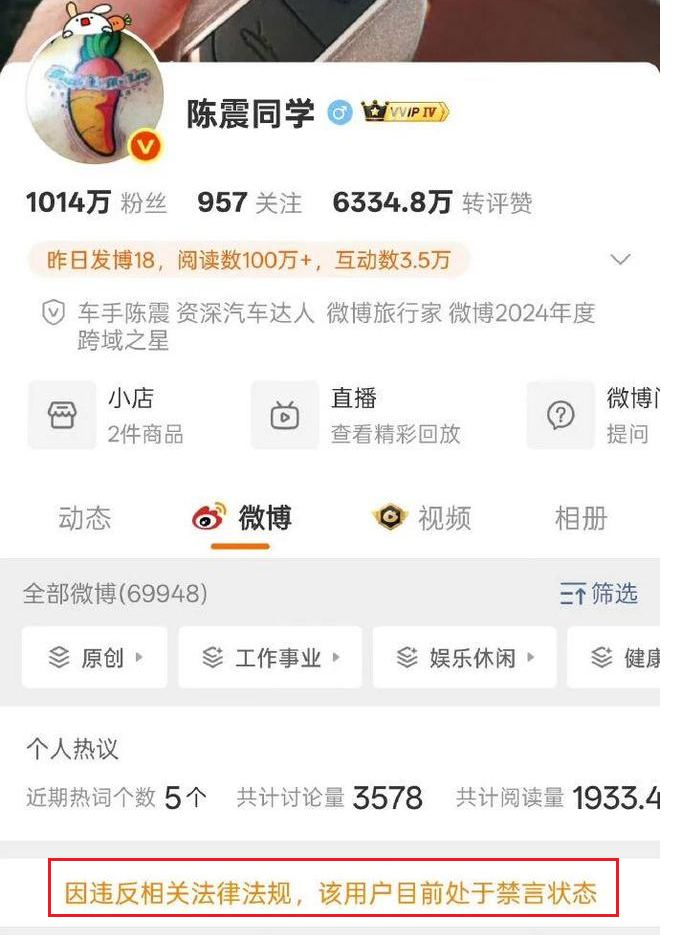This screenshot has width=675, height=935.
Task: Filter posts by 娱乐休闲 category
Action: point(465,657)
